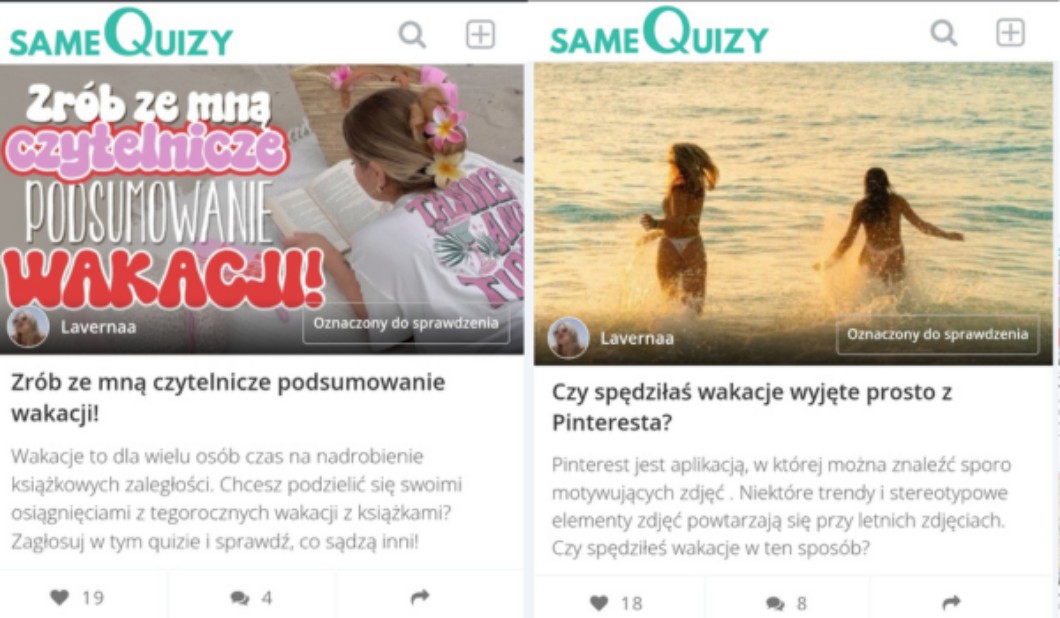
Task: Open the 8 comments on the Pinterest quiz
Action: tap(786, 602)
